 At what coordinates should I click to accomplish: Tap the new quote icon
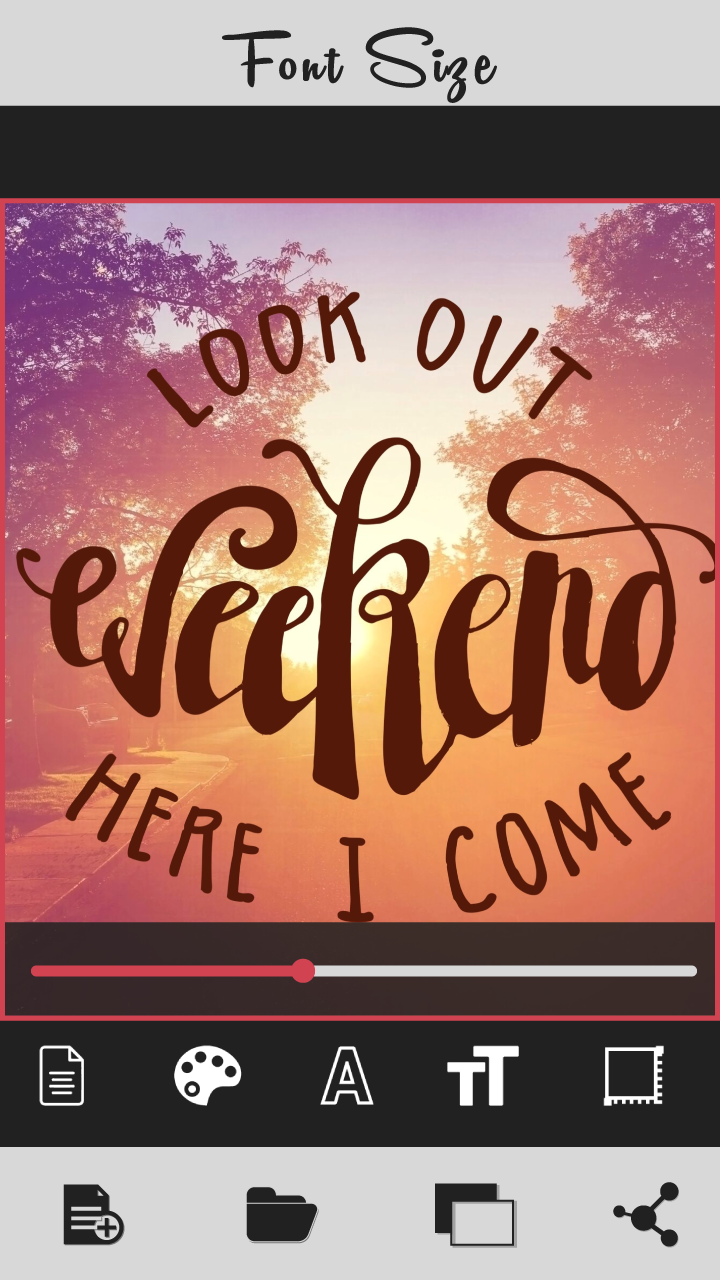[x=92, y=1212]
